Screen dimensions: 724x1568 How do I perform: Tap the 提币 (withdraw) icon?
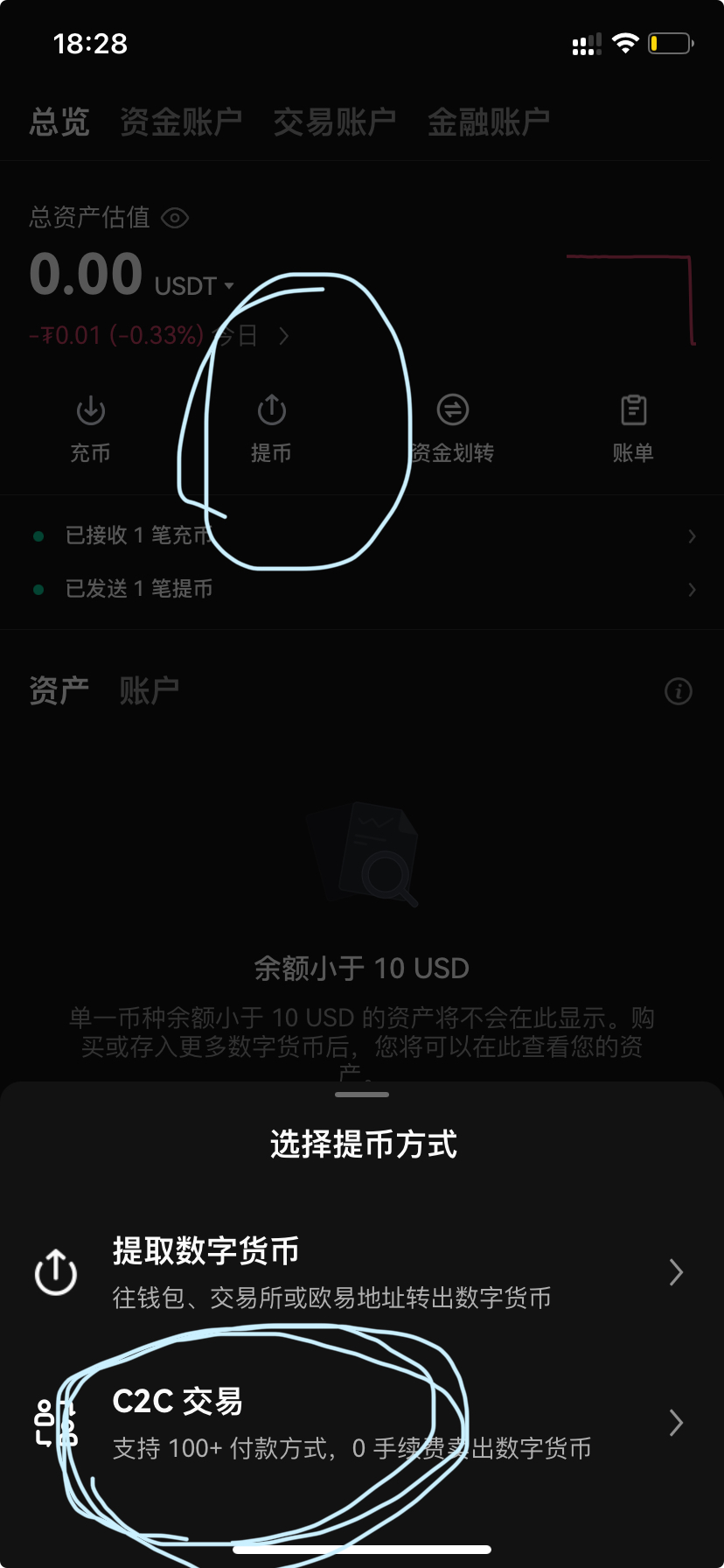click(271, 409)
